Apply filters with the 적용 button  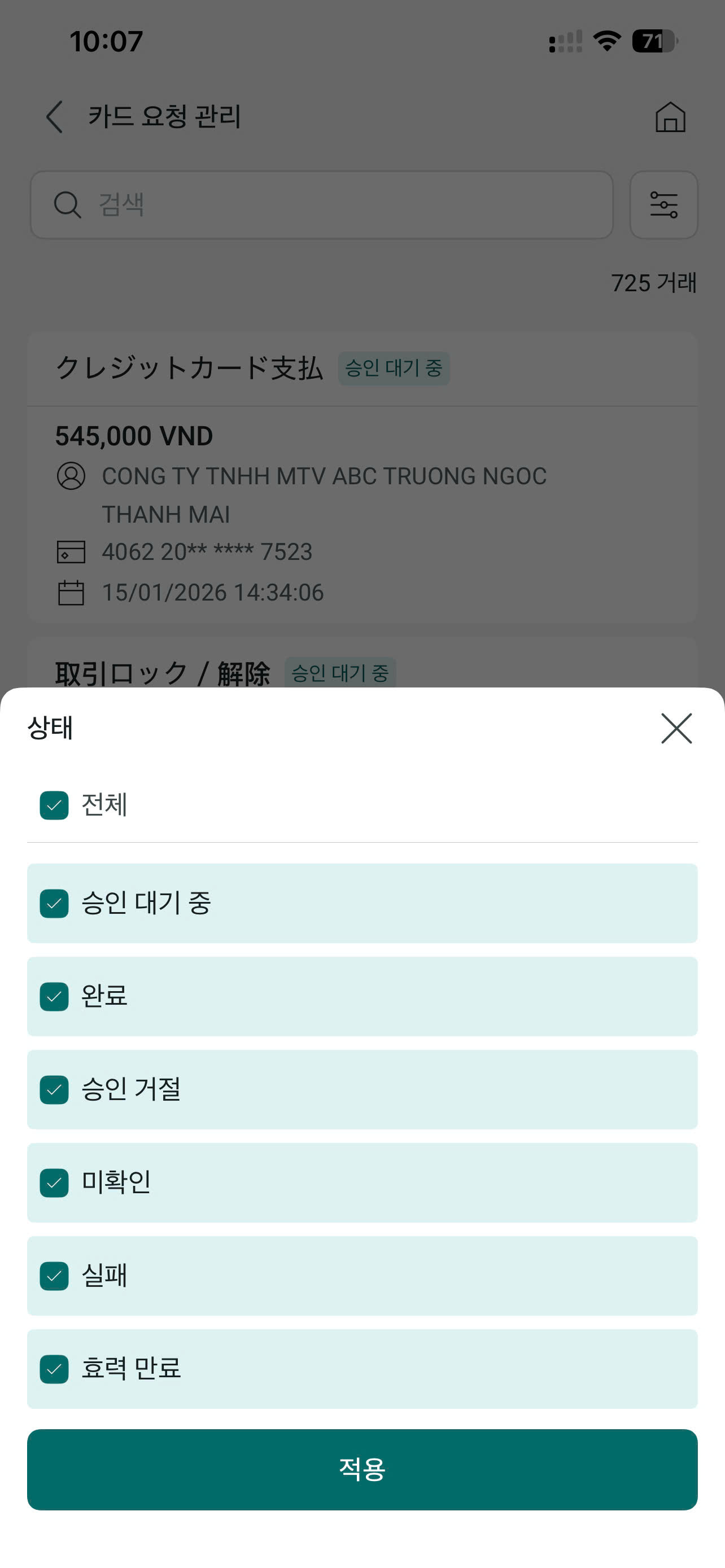(362, 1469)
